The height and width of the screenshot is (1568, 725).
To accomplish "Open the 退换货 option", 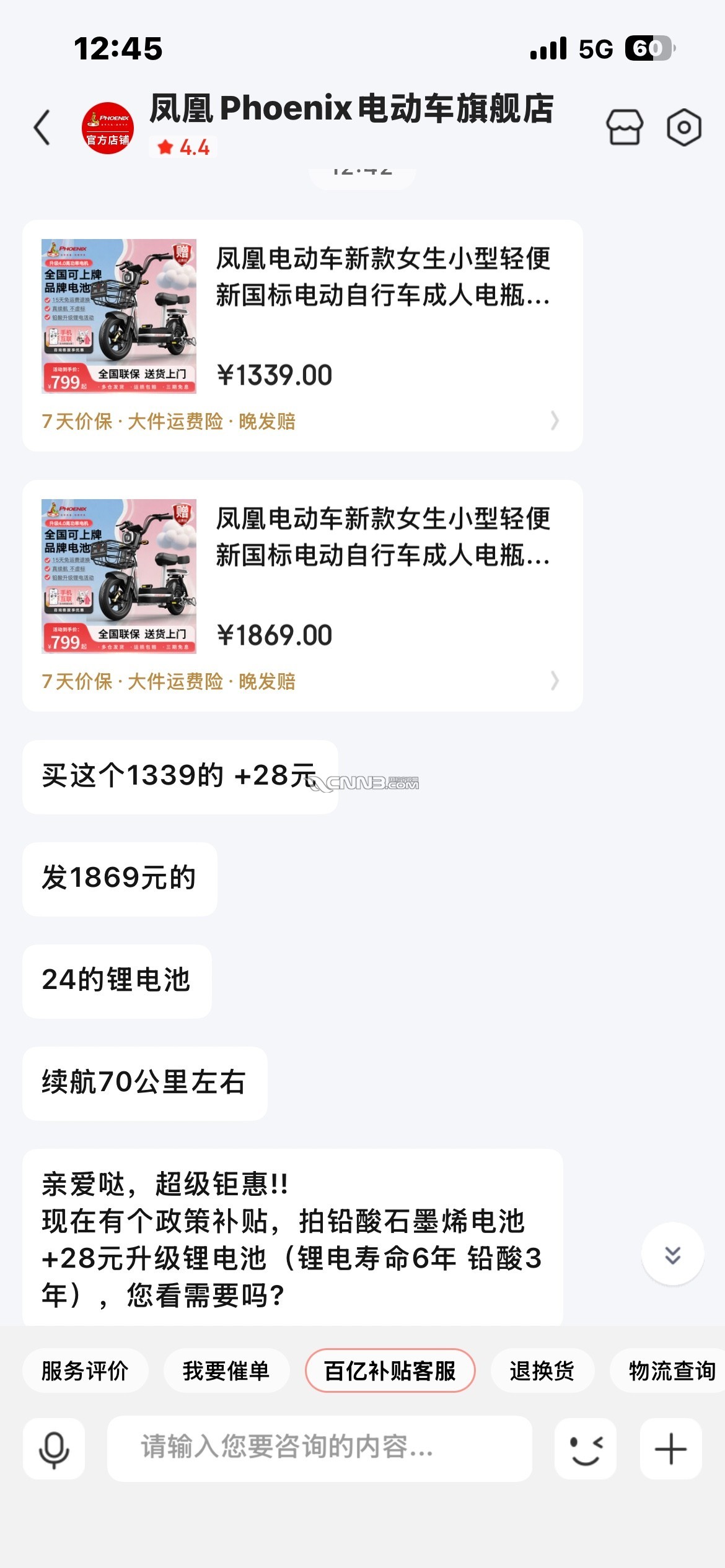I will click(x=542, y=1370).
